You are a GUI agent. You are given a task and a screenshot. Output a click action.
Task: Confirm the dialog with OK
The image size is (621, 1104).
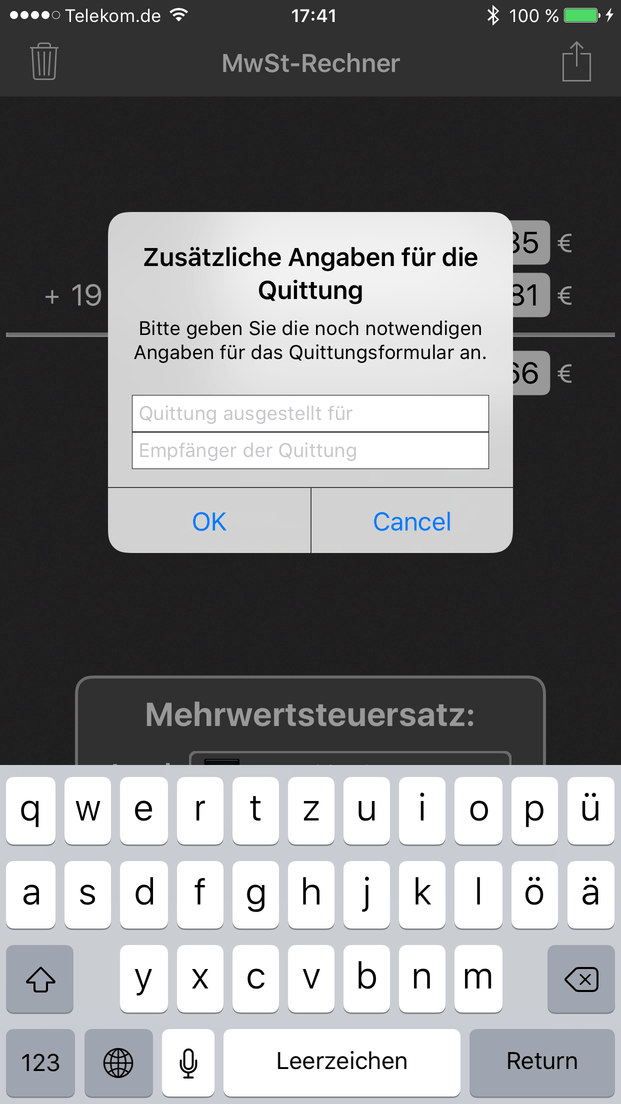209,521
